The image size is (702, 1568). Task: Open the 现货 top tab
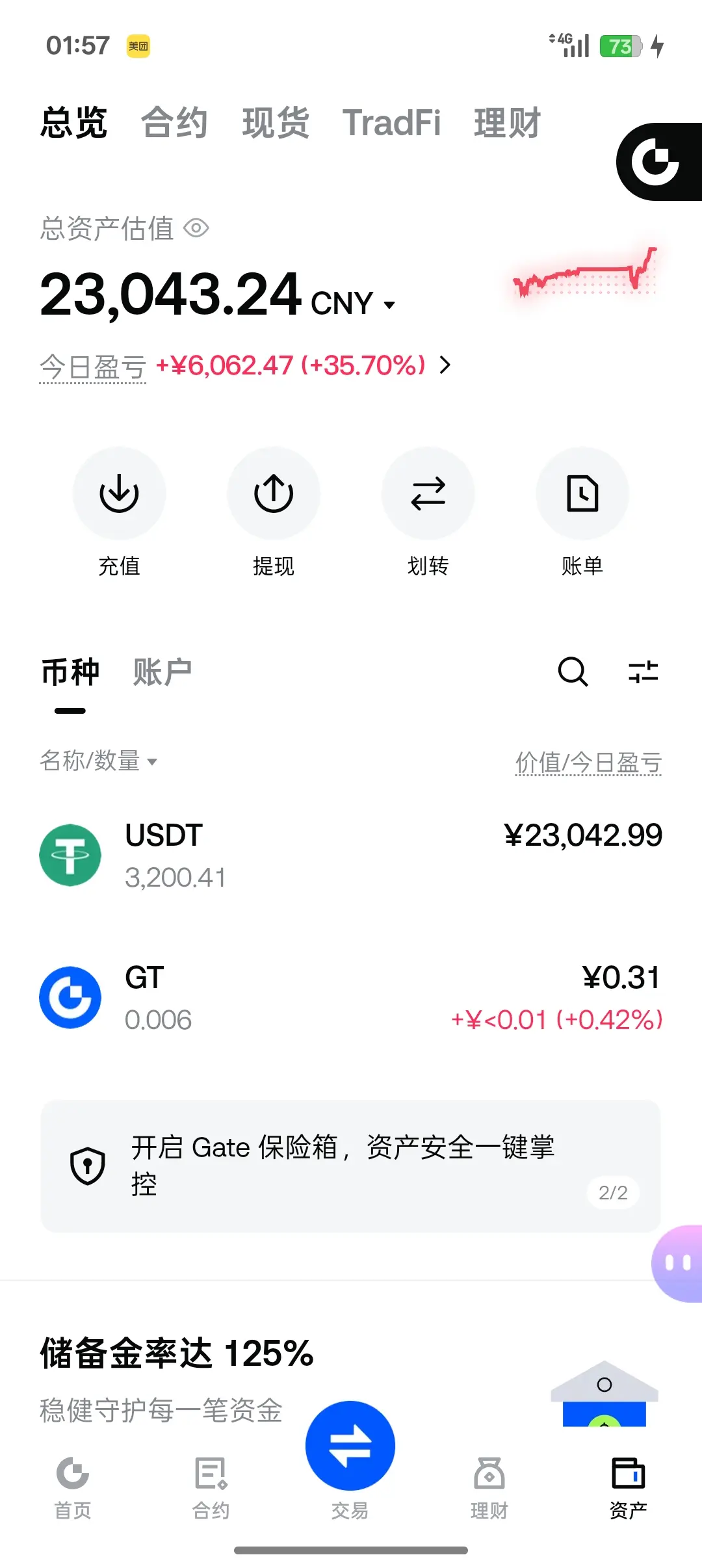pos(275,123)
